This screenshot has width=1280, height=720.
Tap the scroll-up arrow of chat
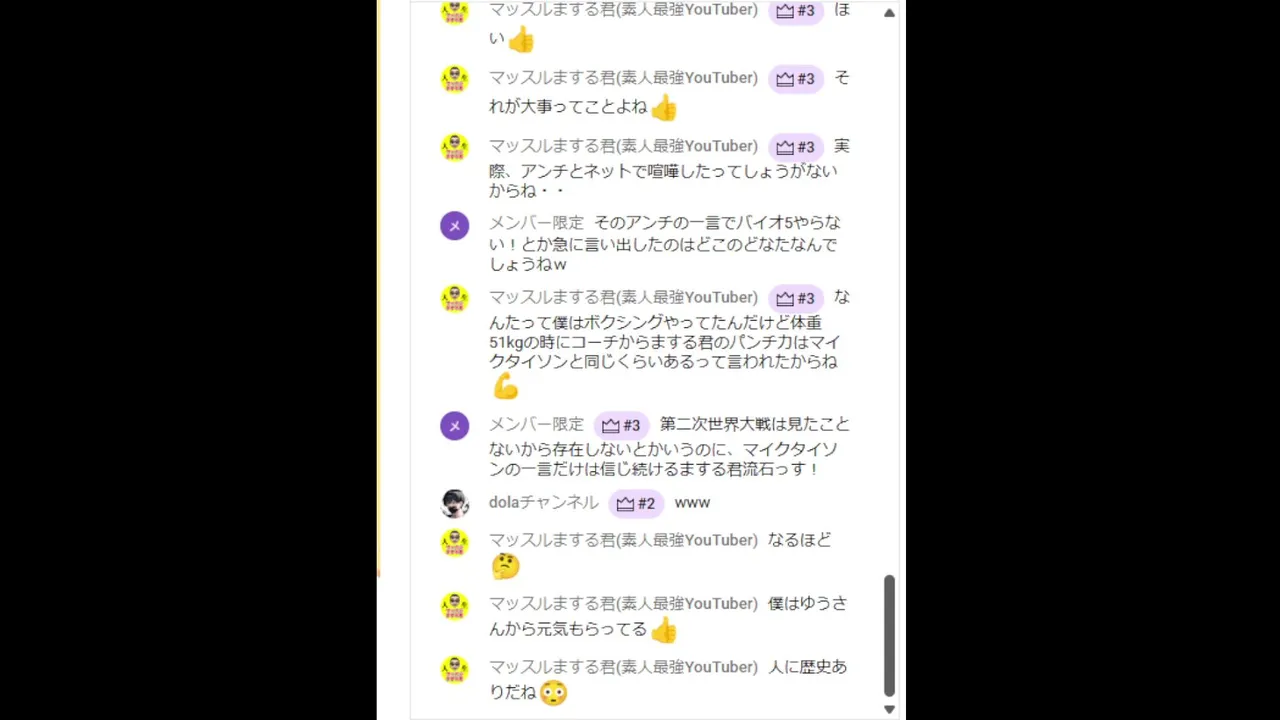(889, 13)
